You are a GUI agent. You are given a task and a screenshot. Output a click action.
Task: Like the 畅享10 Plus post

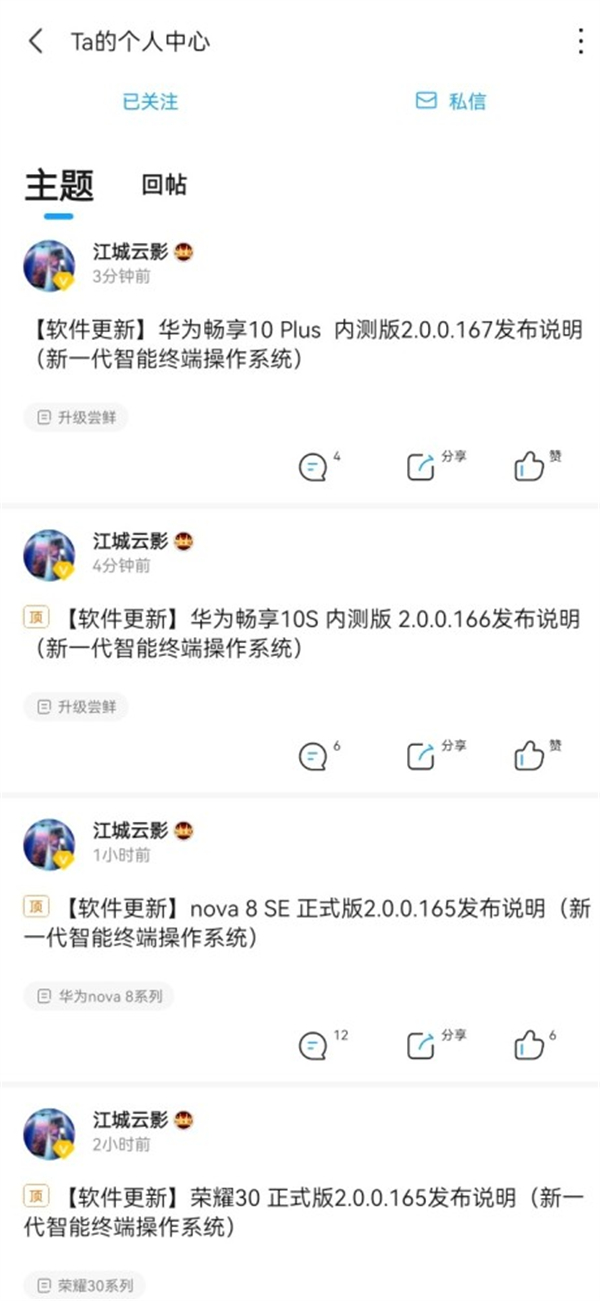tap(529, 466)
